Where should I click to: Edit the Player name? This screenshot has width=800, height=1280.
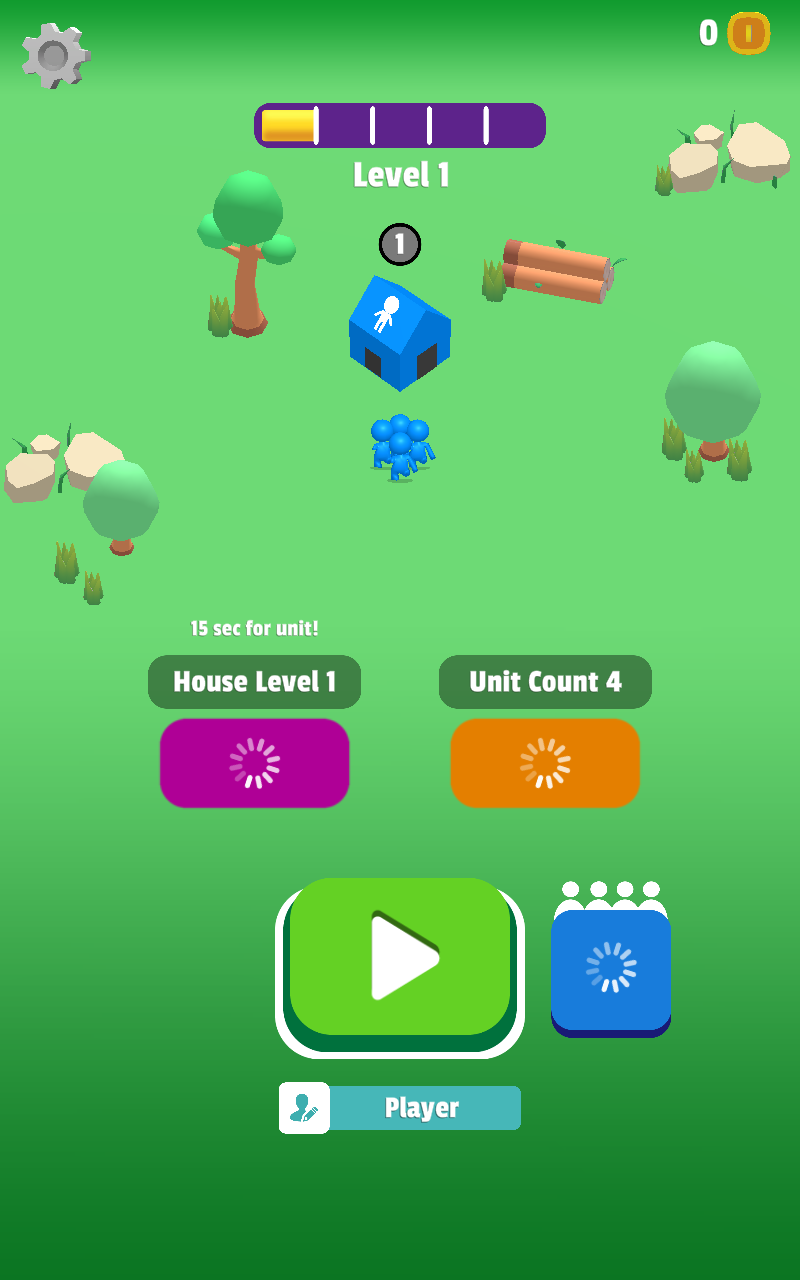tap(304, 1108)
